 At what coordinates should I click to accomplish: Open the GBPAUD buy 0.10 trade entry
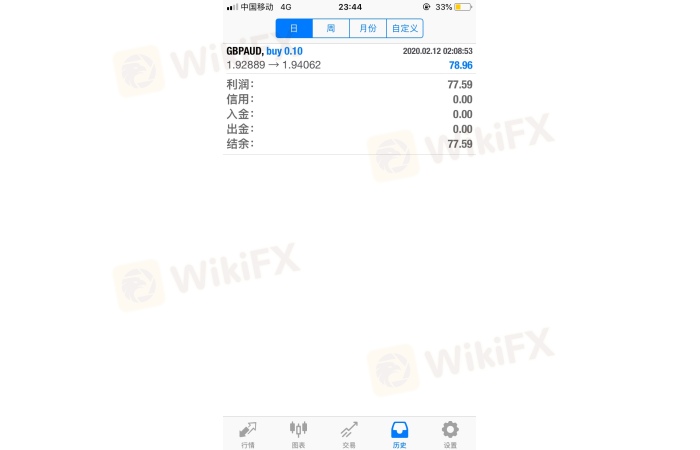tap(349, 58)
